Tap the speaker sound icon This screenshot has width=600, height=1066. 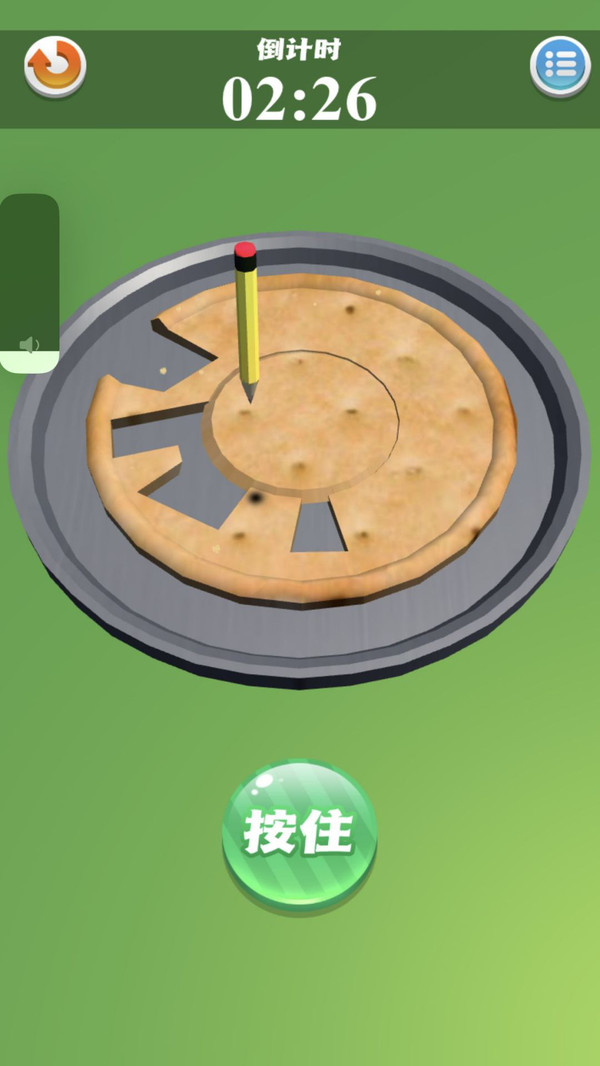click(x=30, y=345)
